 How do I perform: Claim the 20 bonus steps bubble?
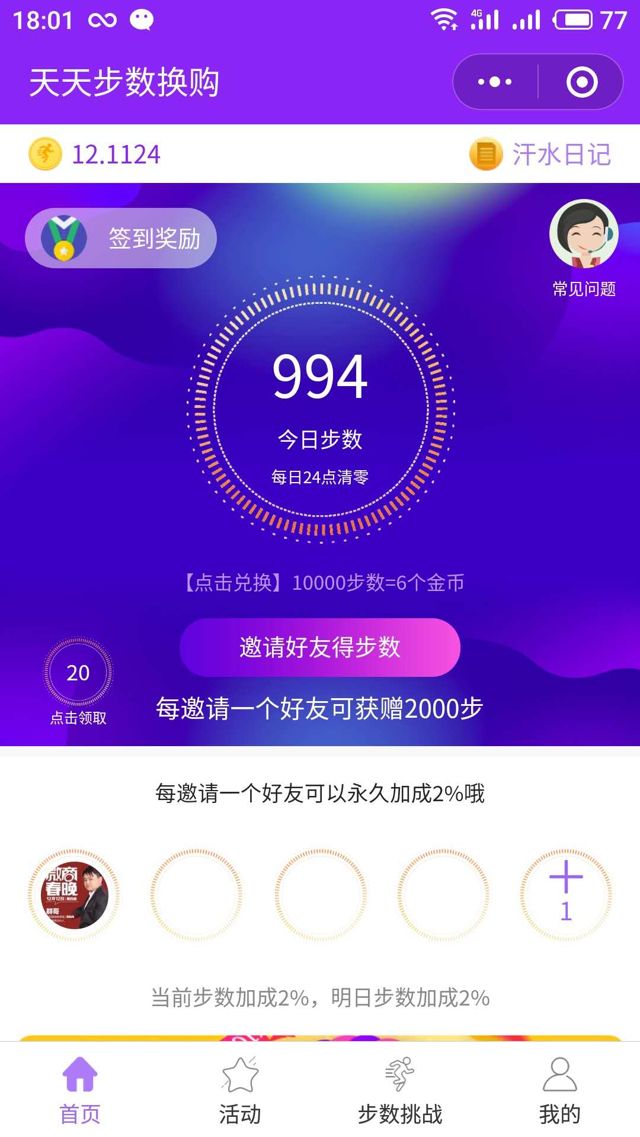[78, 674]
